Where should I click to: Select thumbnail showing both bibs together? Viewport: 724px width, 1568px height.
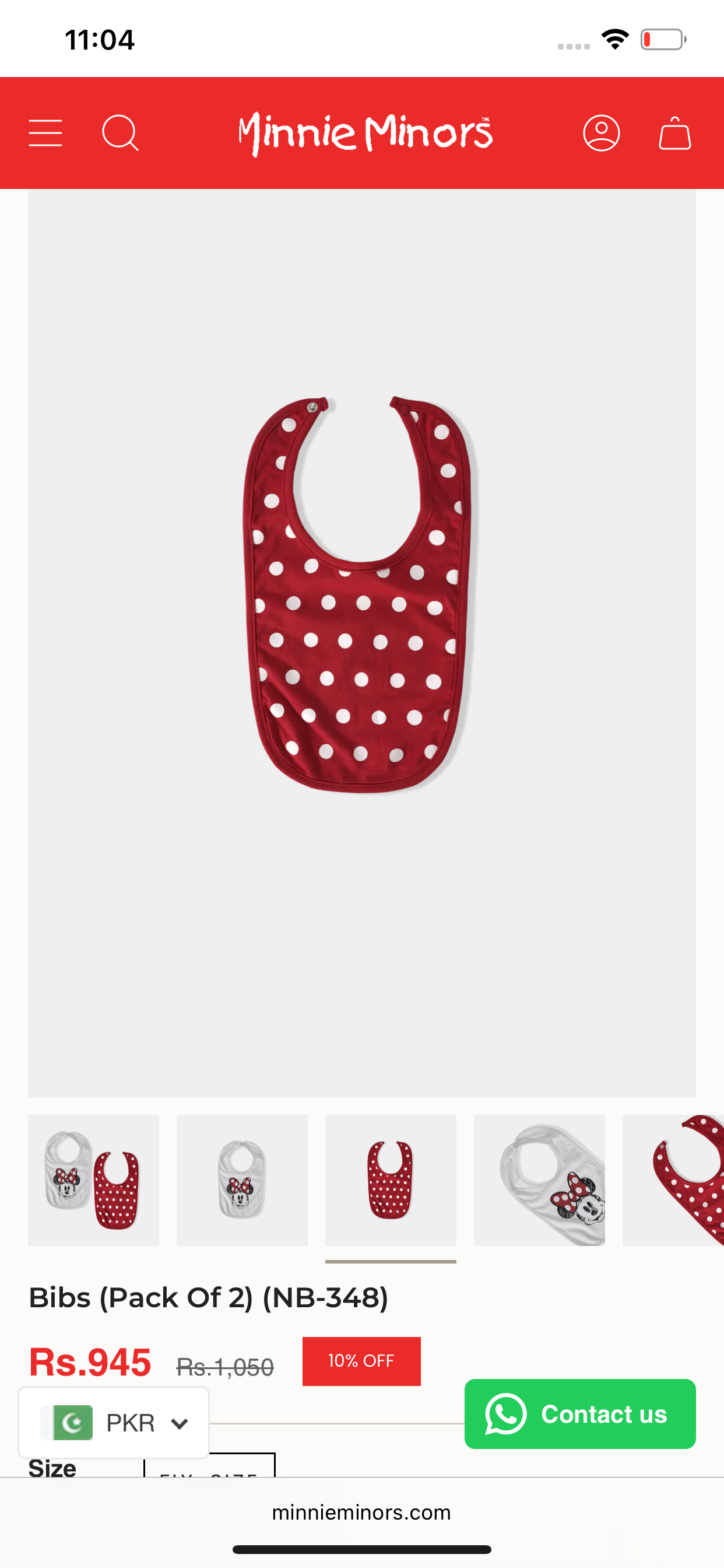[x=94, y=1179]
